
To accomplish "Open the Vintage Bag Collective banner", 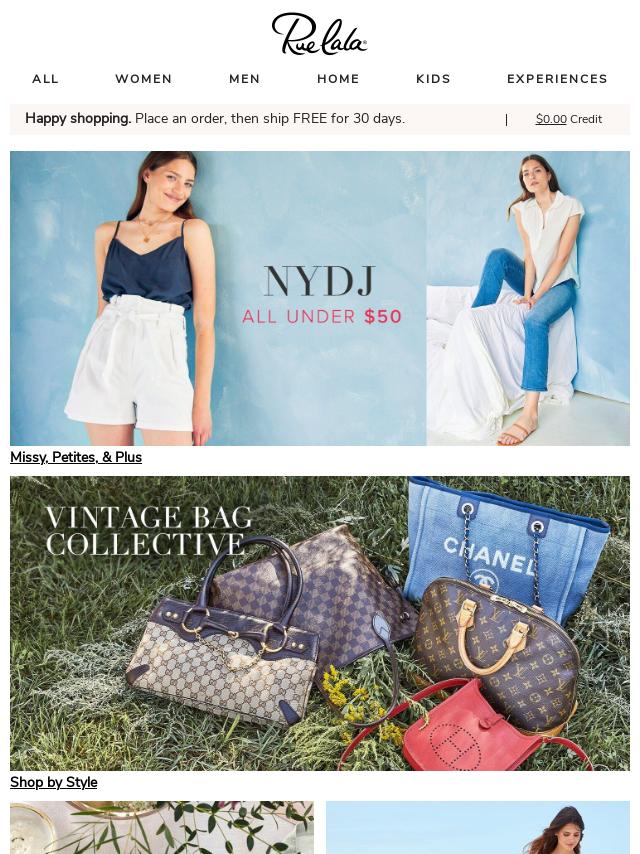I will click(x=320, y=623).
